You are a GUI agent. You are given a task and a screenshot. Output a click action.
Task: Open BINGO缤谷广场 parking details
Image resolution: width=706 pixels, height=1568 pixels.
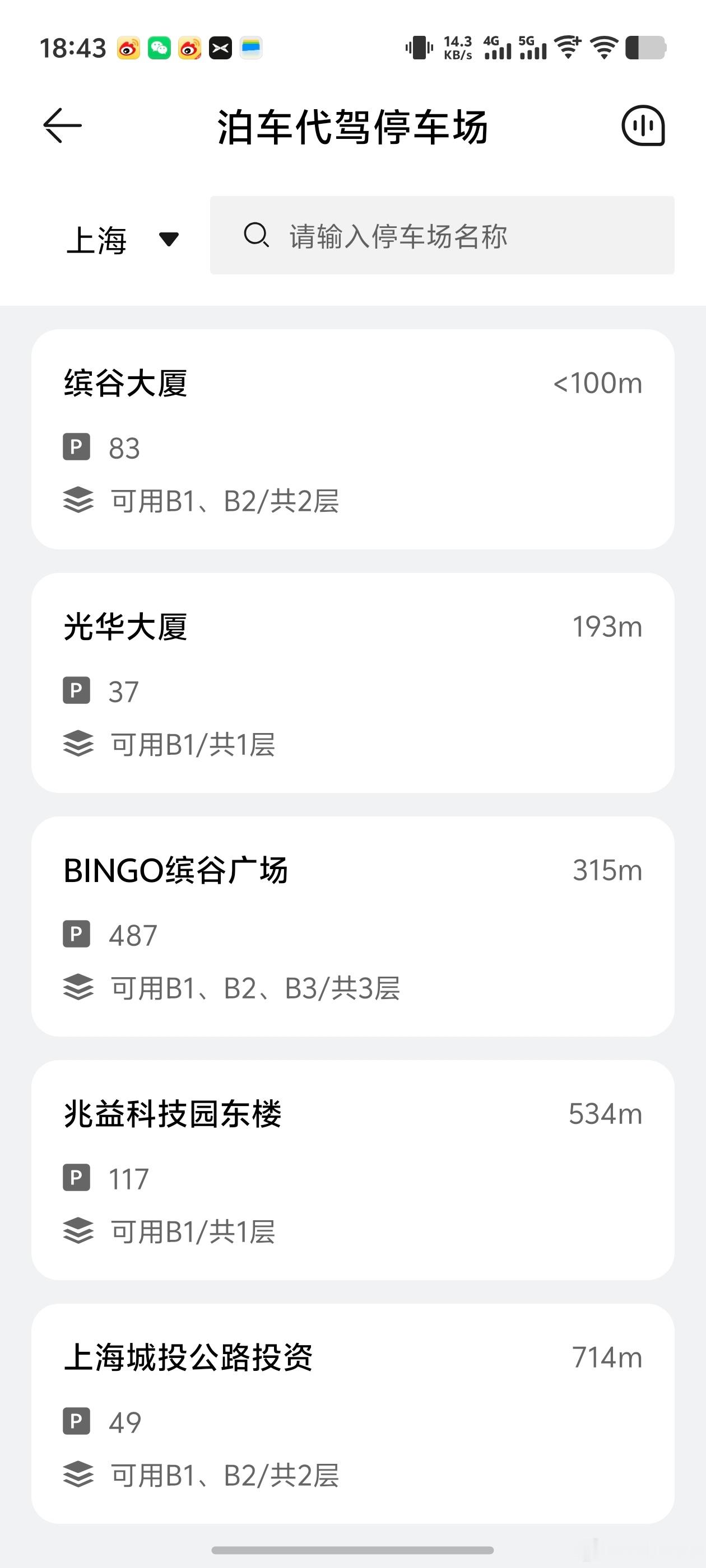[352, 926]
